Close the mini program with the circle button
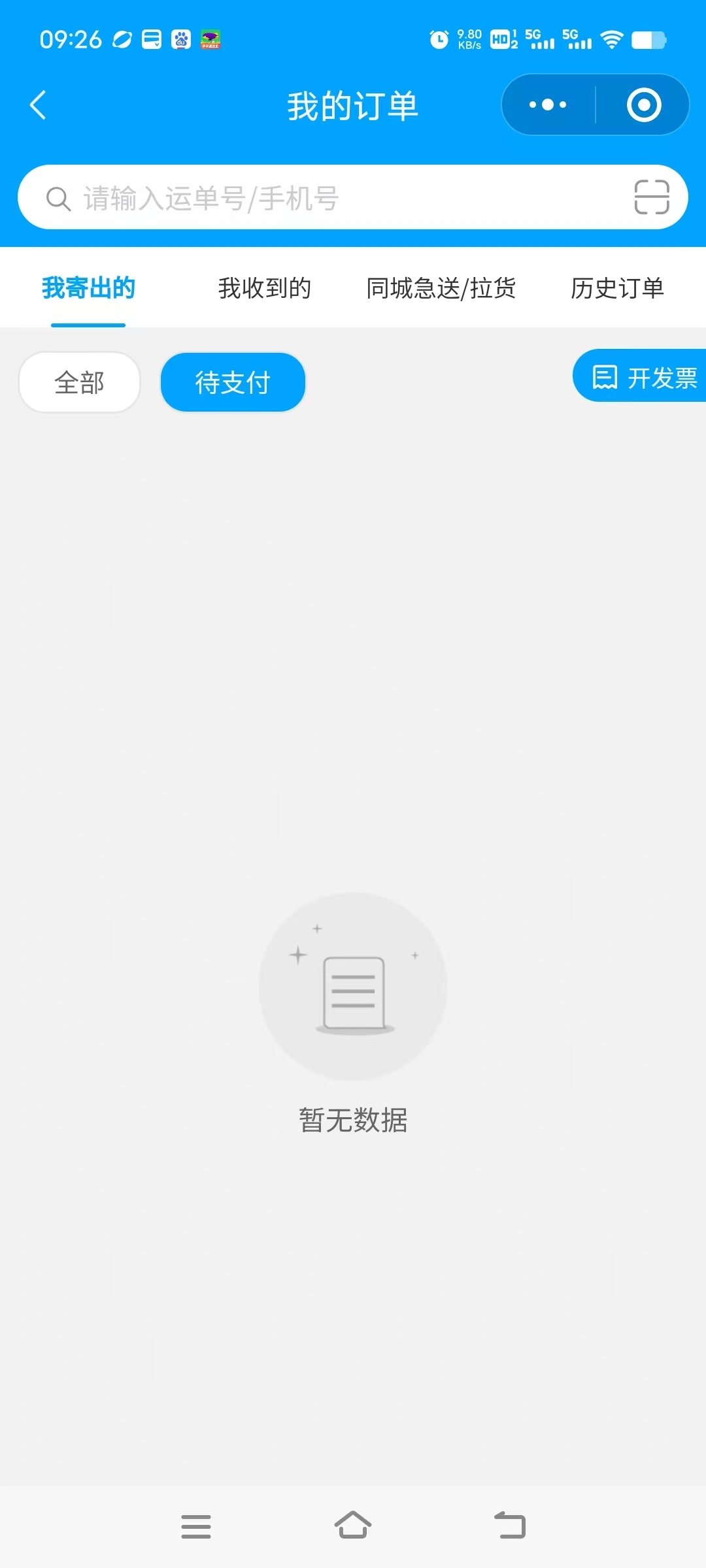 [644, 105]
